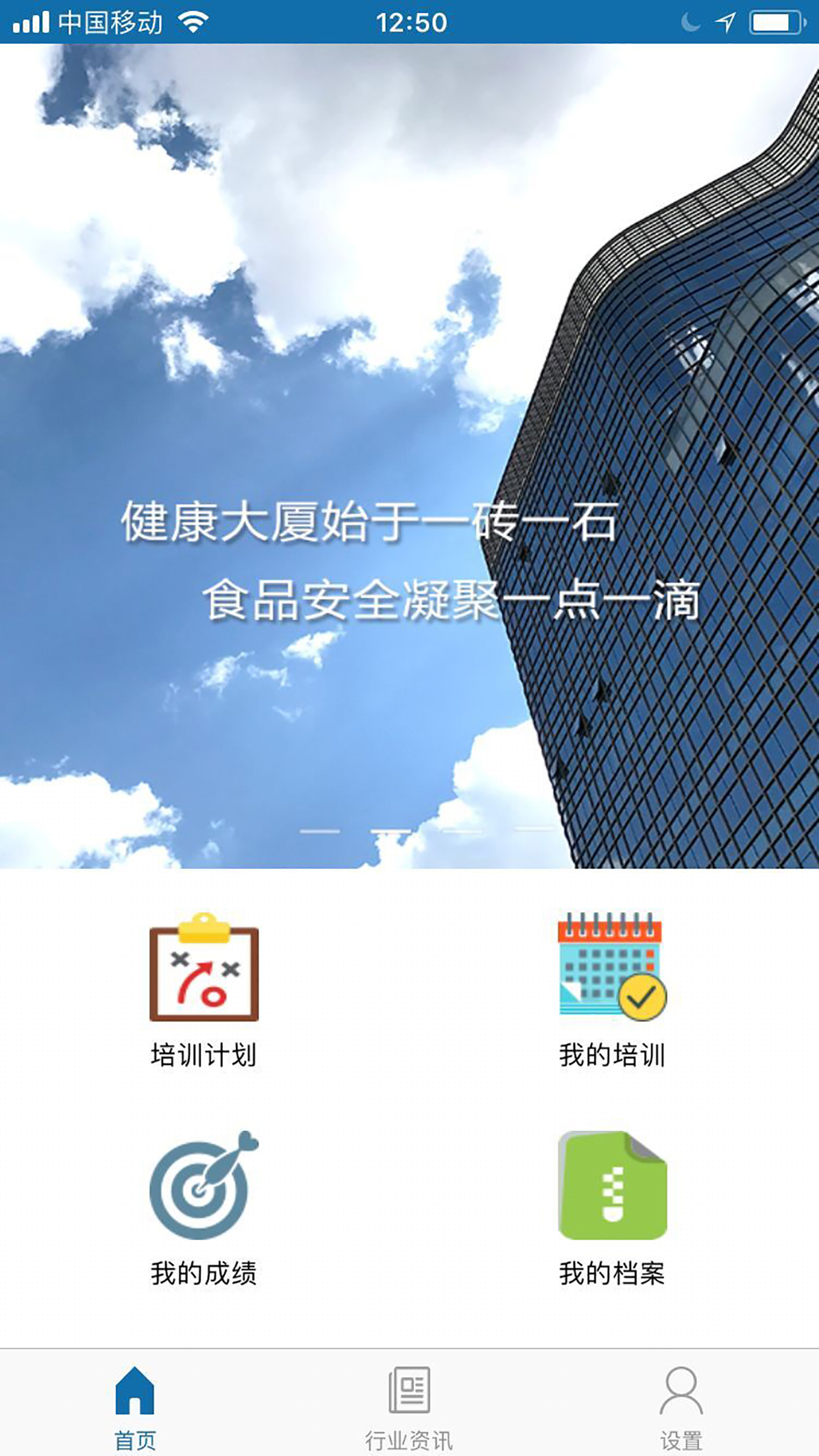Viewport: 819px width, 1456px height.
Task: Open 我的档案 my records
Action: point(612,1207)
